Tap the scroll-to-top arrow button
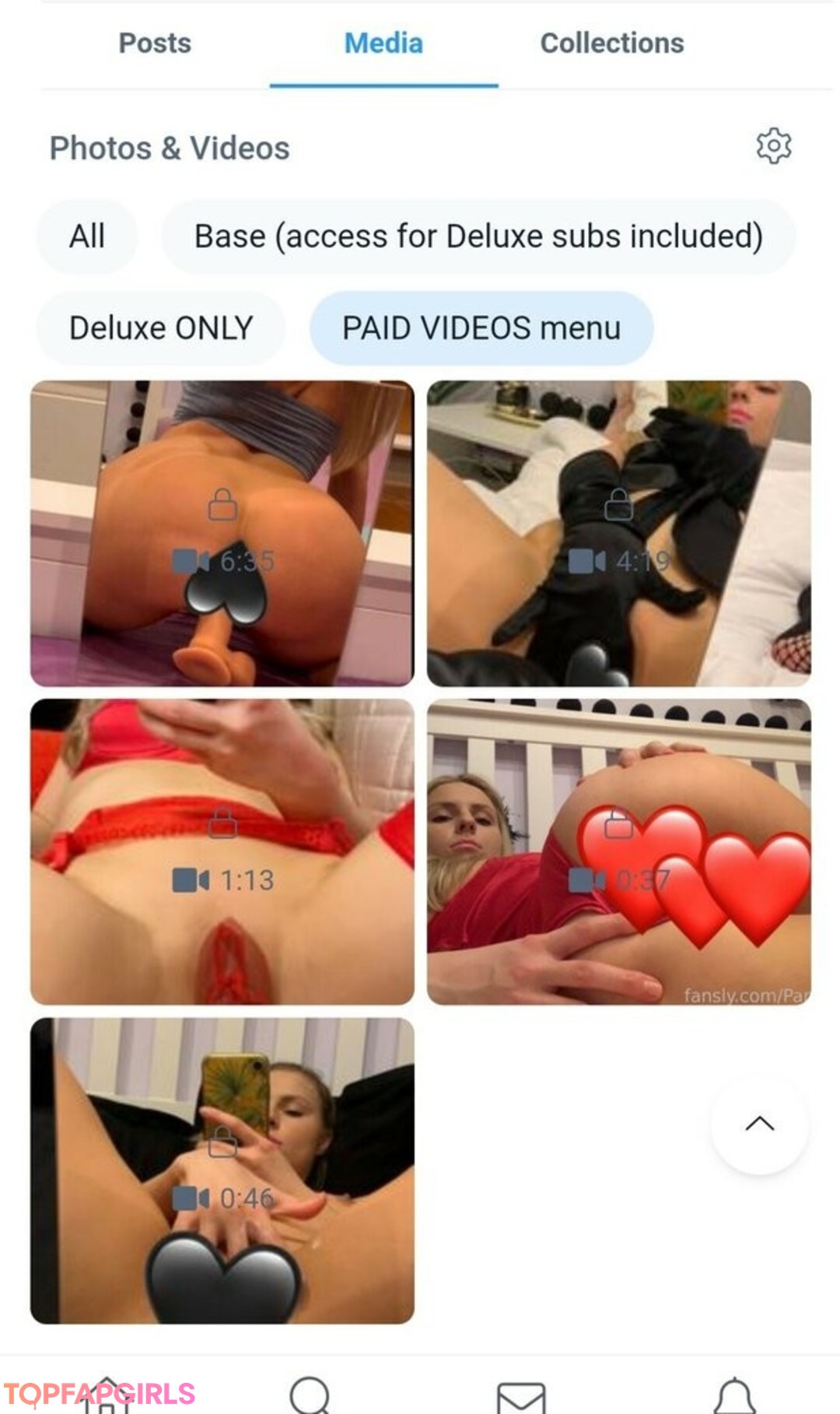Screen dimensions: 840x1414 click(759, 1124)
